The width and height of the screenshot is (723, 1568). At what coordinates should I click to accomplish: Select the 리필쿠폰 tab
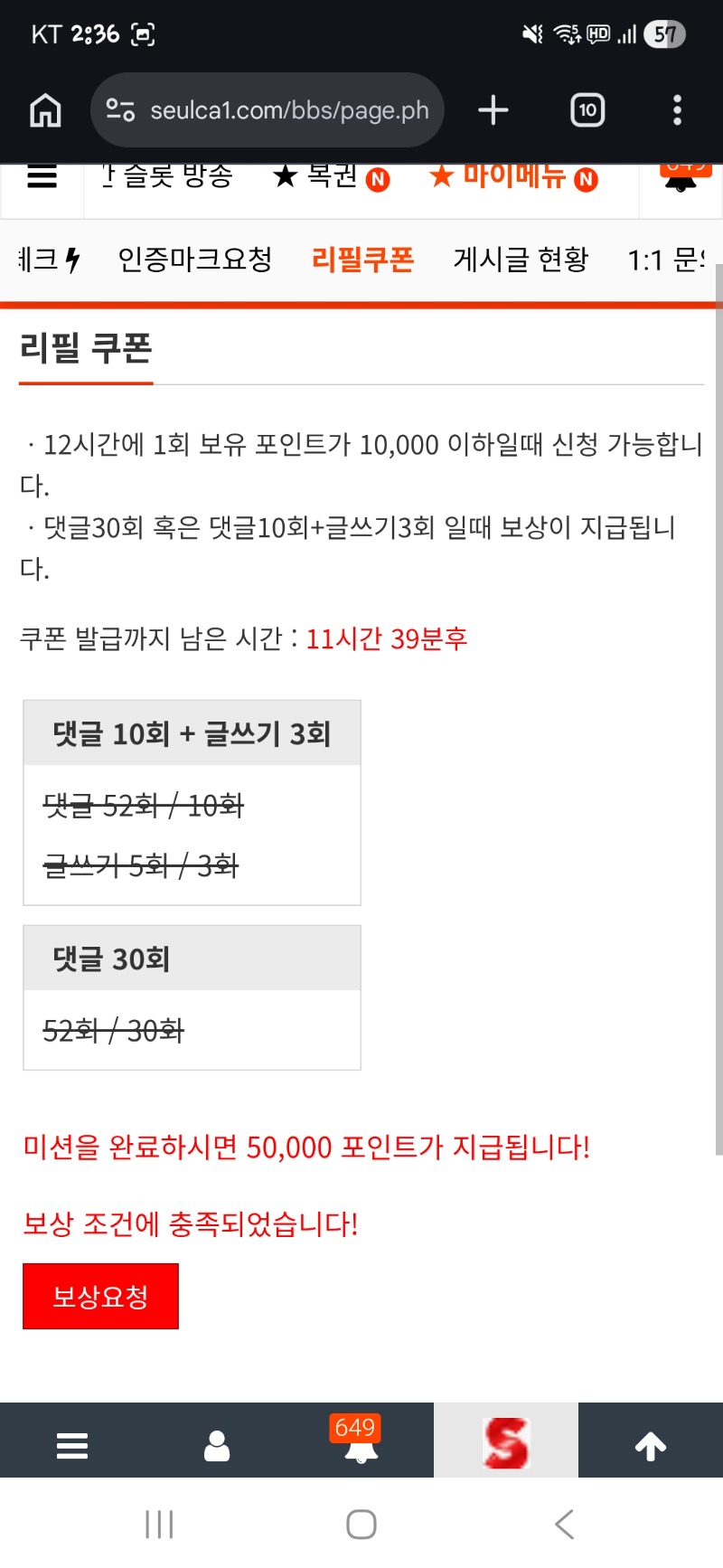[x=362, y=260]
